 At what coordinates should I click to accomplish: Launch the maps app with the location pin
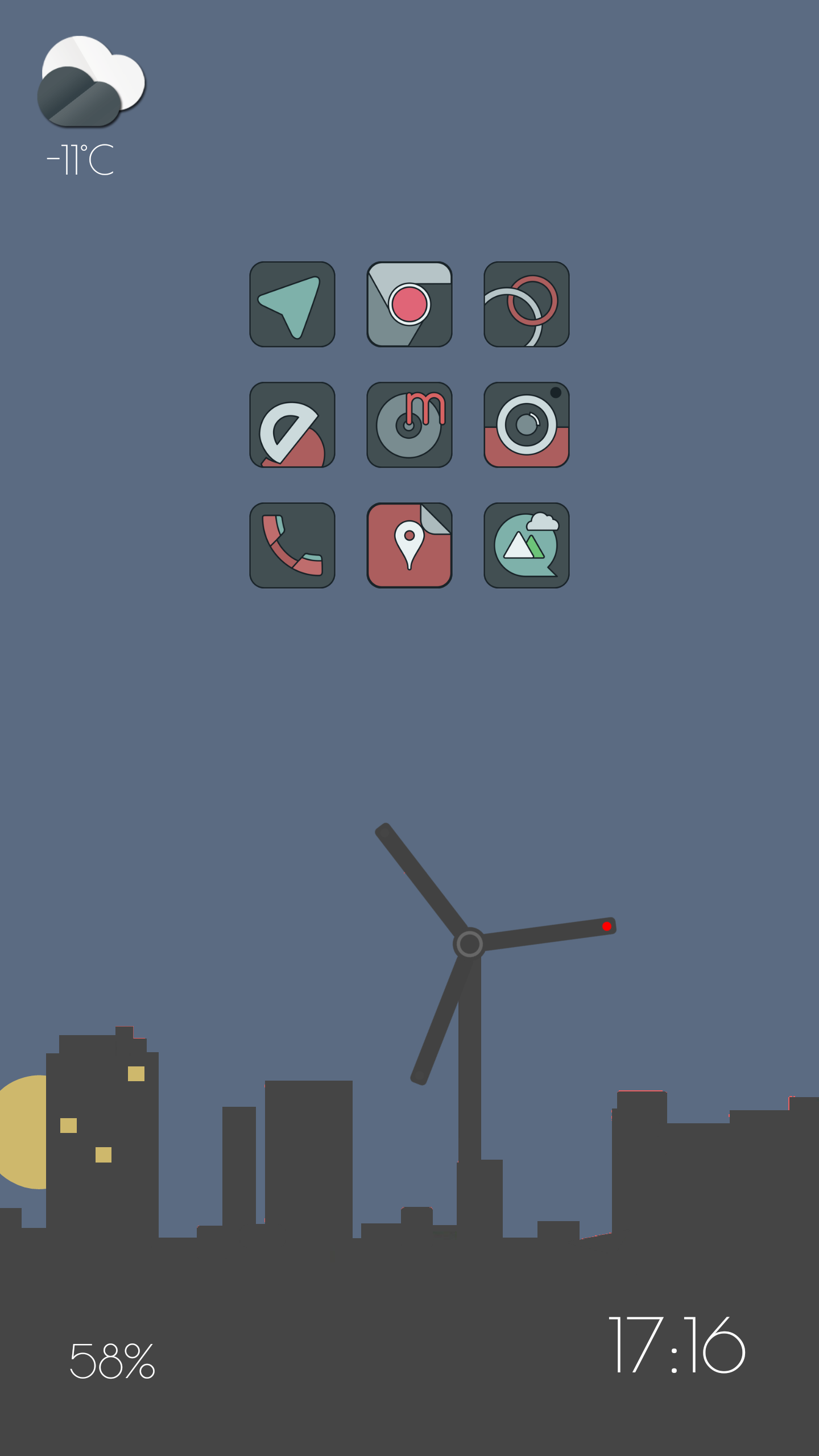click(x=409, y=545)
